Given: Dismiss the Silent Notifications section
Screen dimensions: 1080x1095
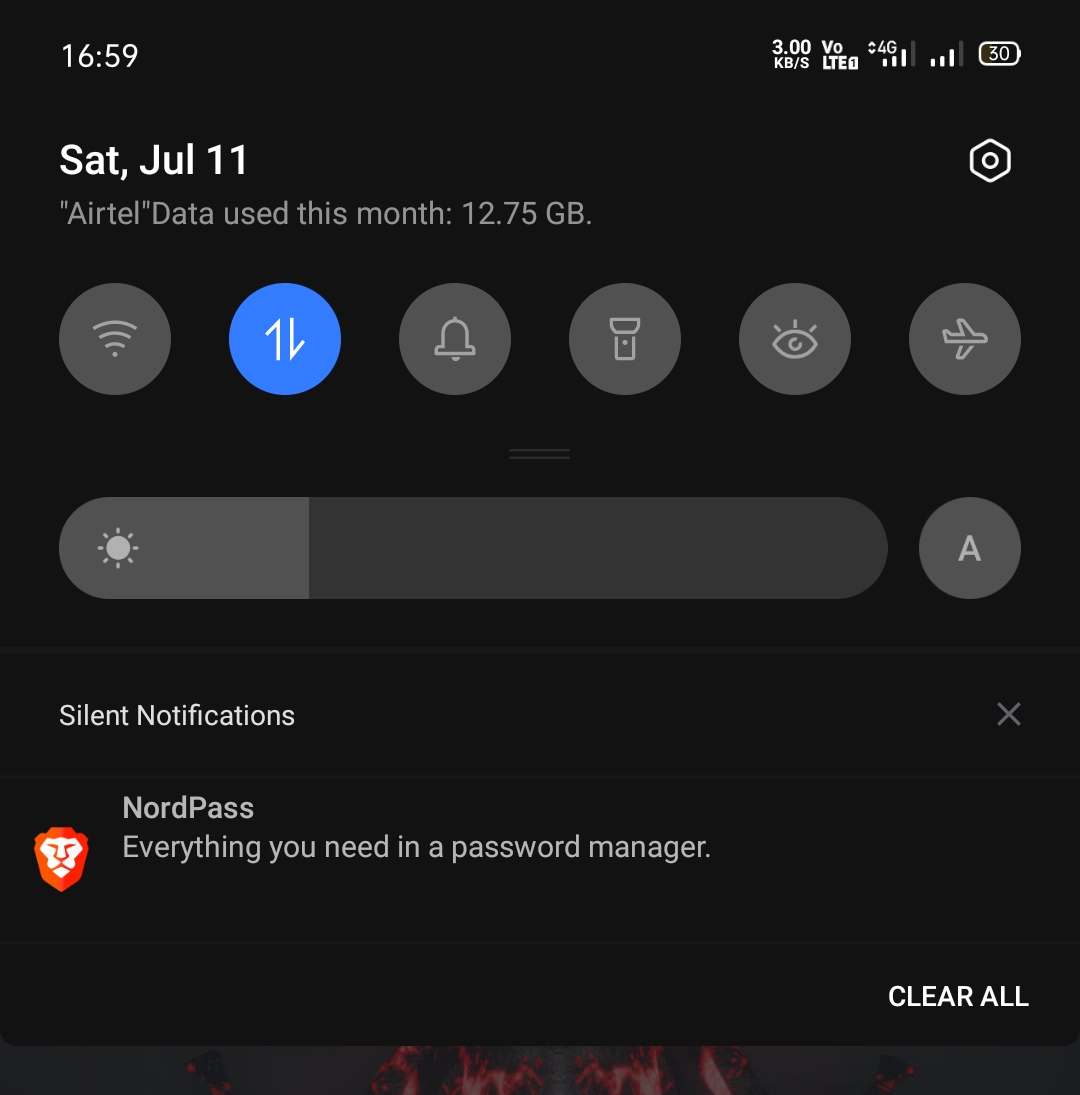Looking at the screenshot, I should [x=1008, y=714].
